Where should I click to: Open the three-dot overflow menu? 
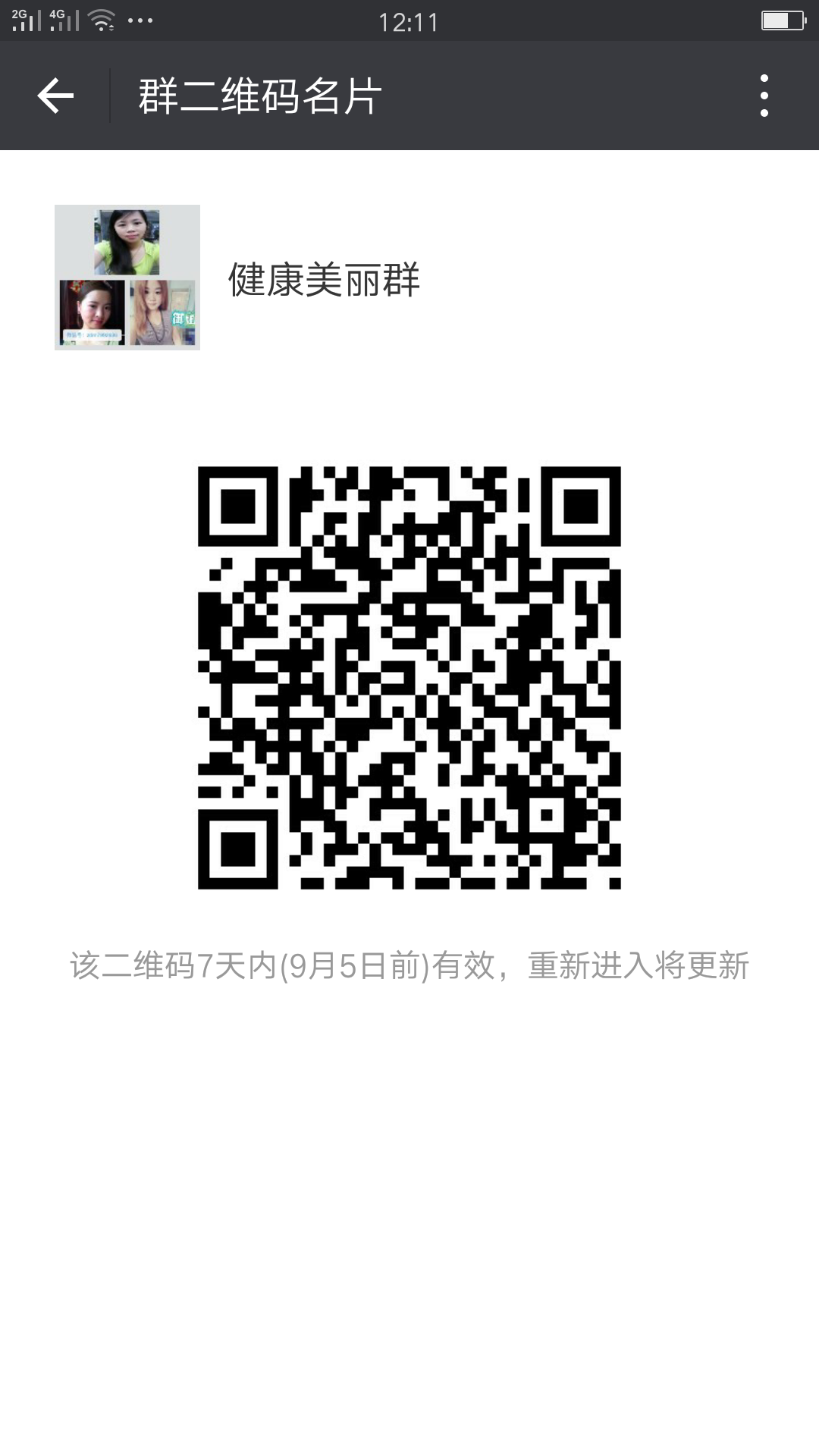click(764, 96)
